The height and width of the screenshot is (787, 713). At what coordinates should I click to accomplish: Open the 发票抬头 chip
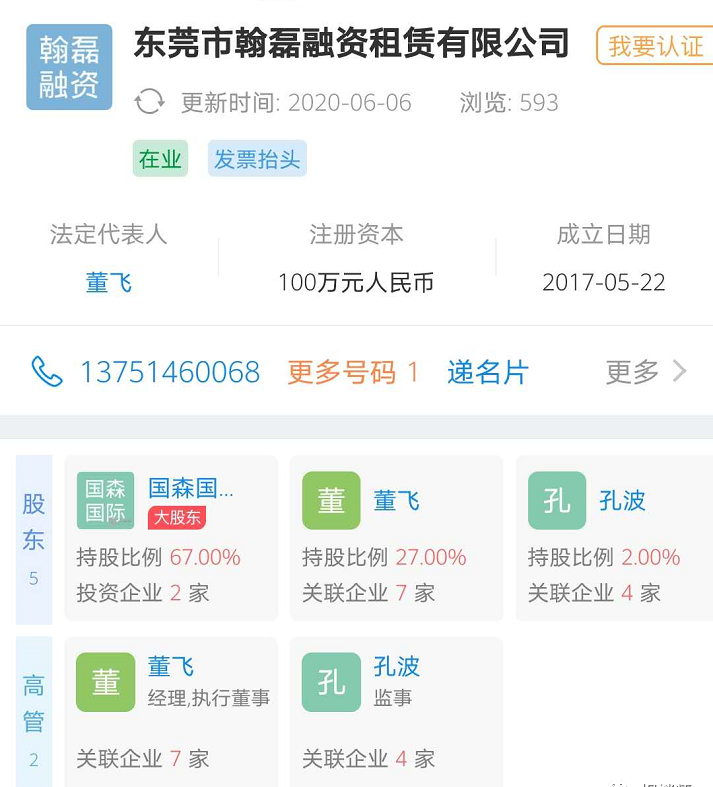[257, 159]
